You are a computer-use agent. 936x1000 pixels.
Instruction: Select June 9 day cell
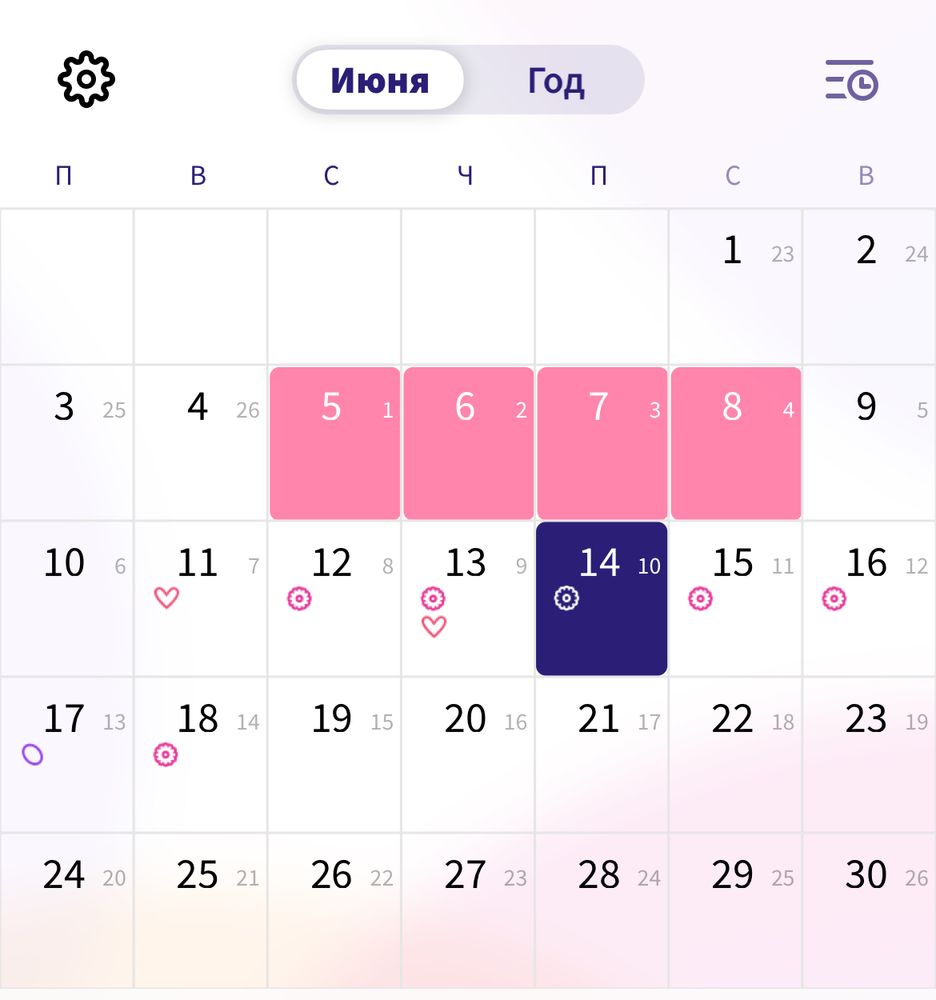click(x=868, y=443)
